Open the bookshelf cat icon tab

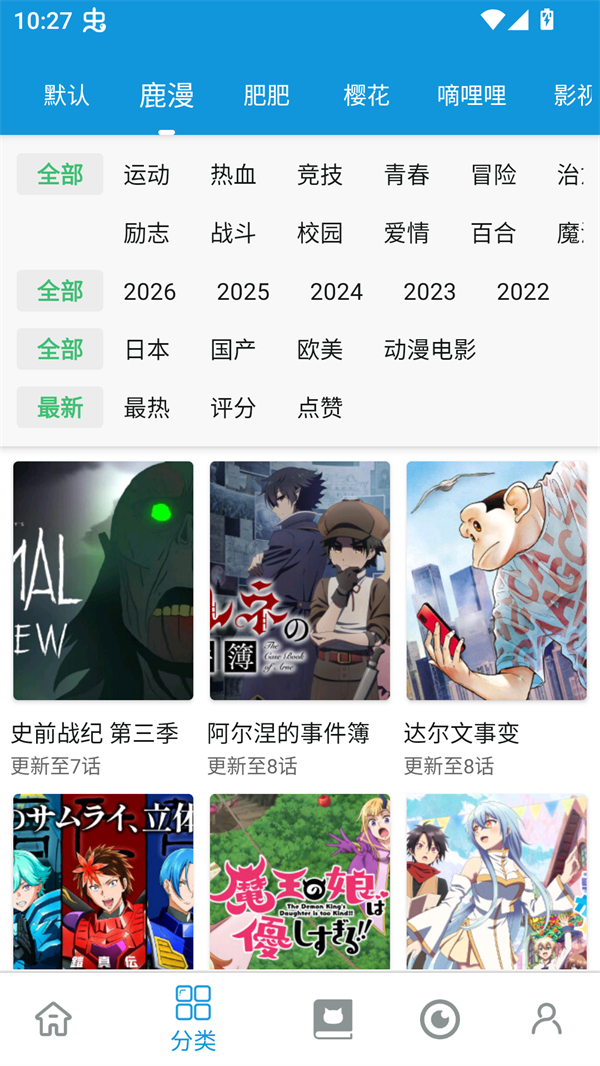click(333, 1019)
